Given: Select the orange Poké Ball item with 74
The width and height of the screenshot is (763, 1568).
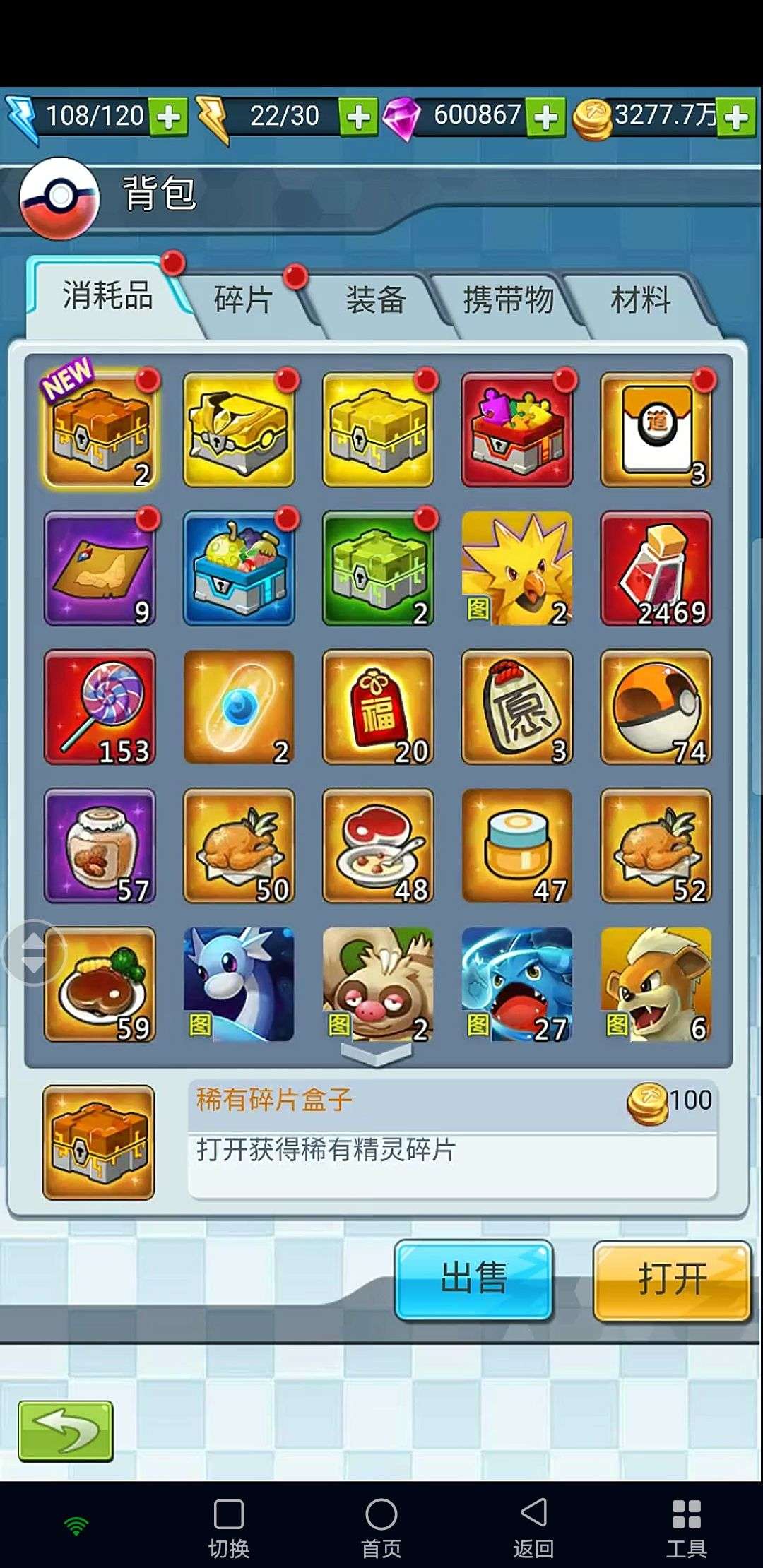Looking at the screenshot, I should [656, 708].
